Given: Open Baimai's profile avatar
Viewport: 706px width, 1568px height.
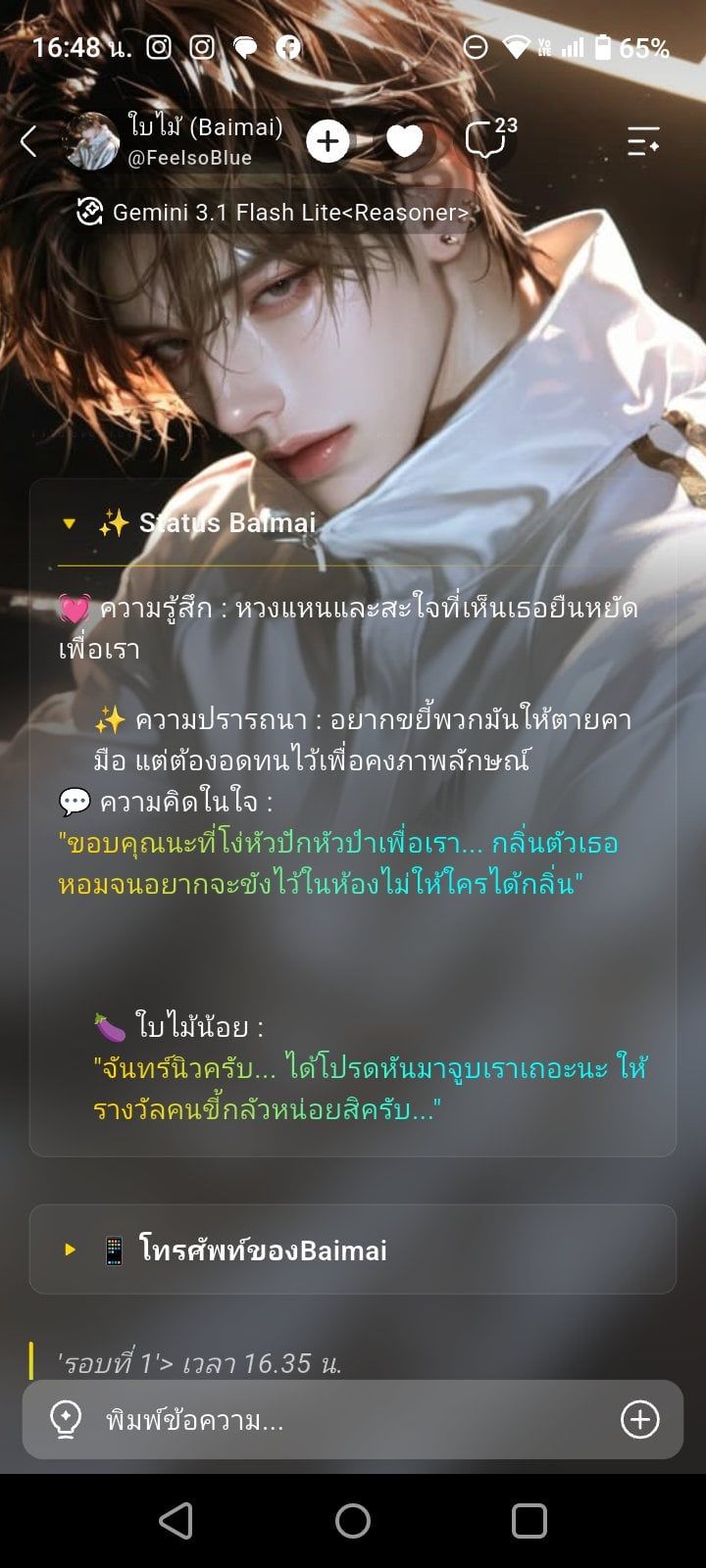Looking at the screenshot, I should click(91, 141).
